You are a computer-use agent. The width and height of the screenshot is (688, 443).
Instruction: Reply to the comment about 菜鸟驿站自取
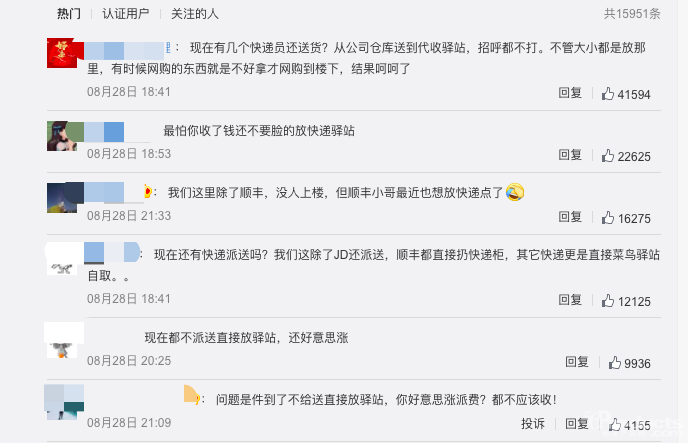pyautogui.click(x=570, y=300)
